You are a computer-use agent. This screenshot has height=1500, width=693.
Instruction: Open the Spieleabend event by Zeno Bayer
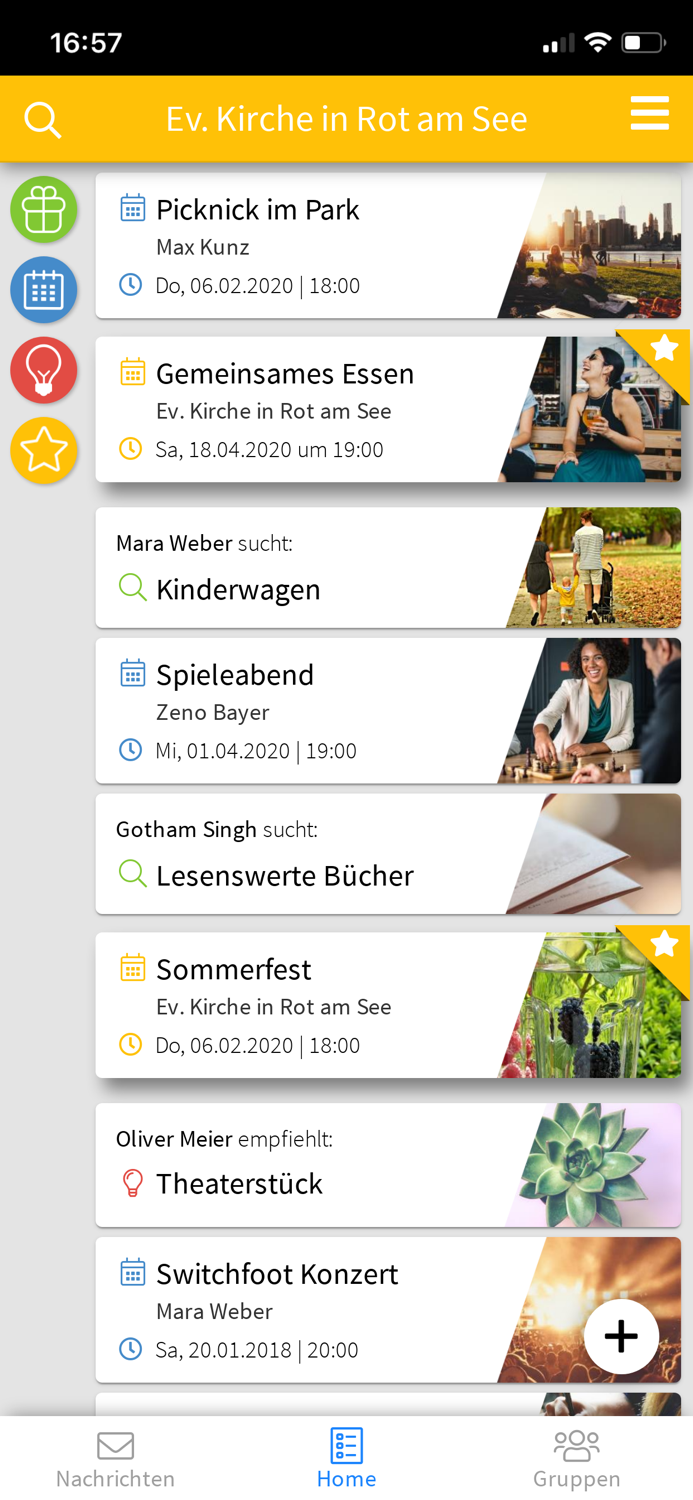pos(300,711)
